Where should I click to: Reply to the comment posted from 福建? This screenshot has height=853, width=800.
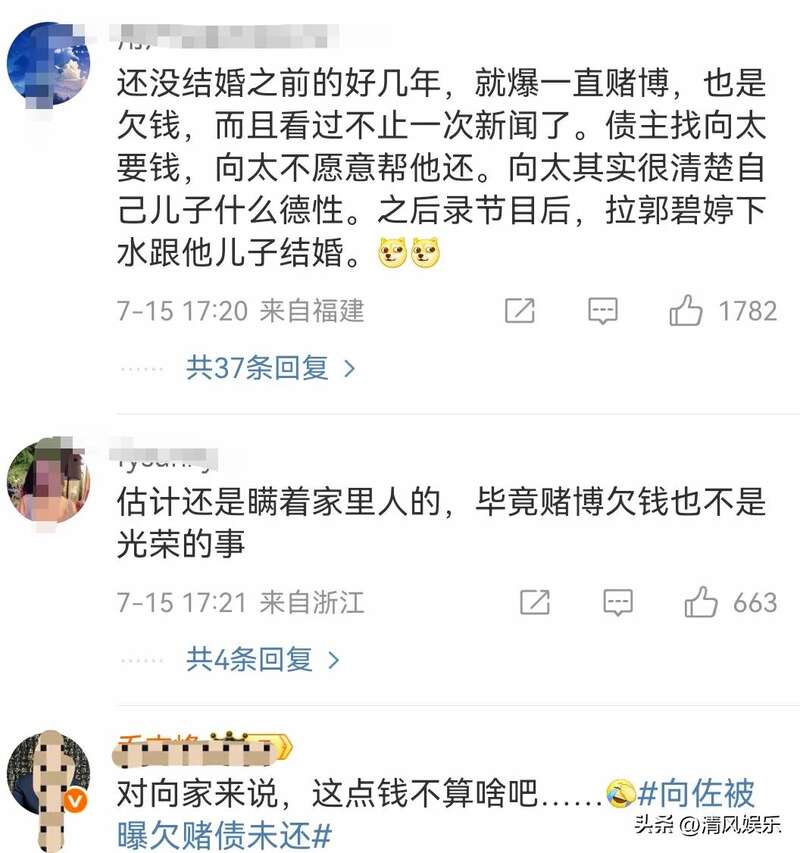tap(602, 311)
